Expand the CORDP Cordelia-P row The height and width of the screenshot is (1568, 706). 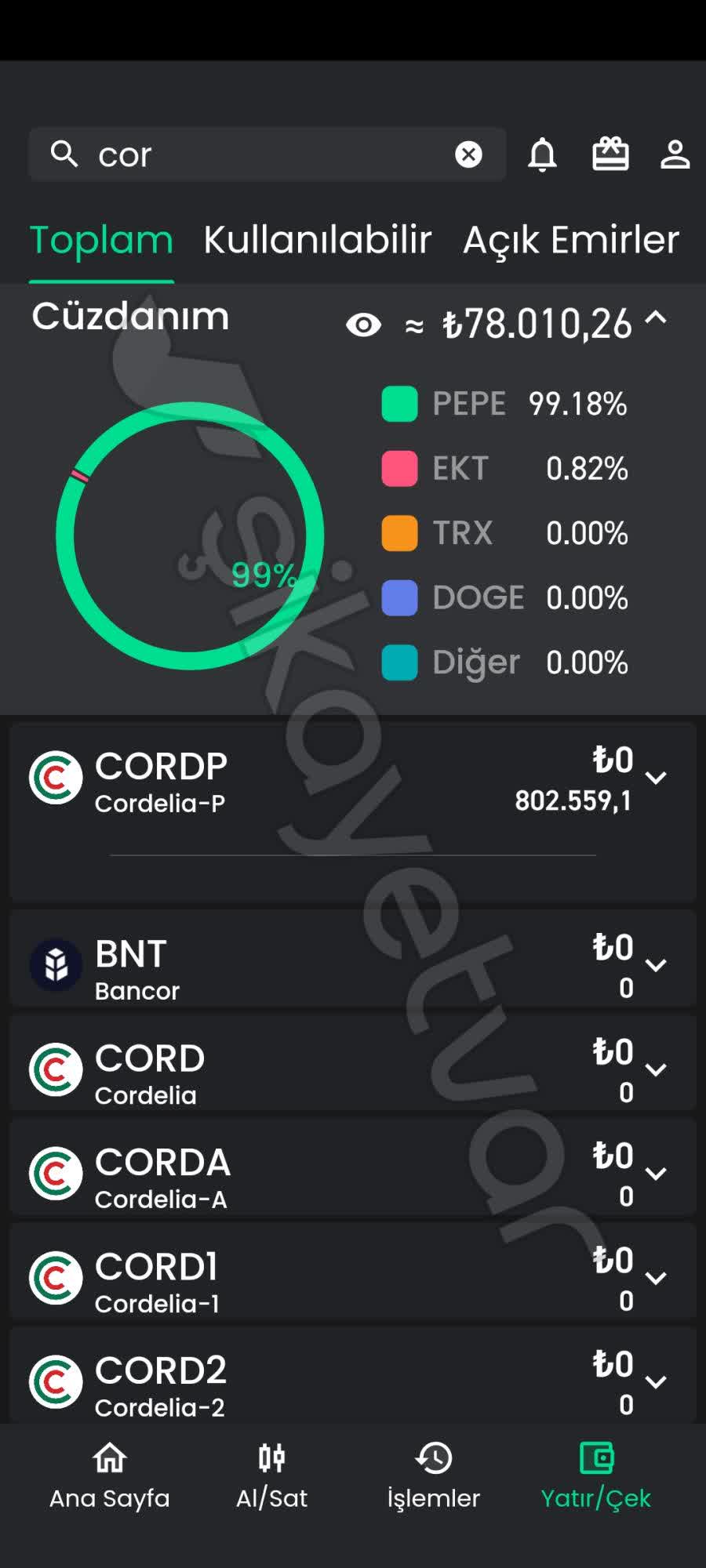656,778
